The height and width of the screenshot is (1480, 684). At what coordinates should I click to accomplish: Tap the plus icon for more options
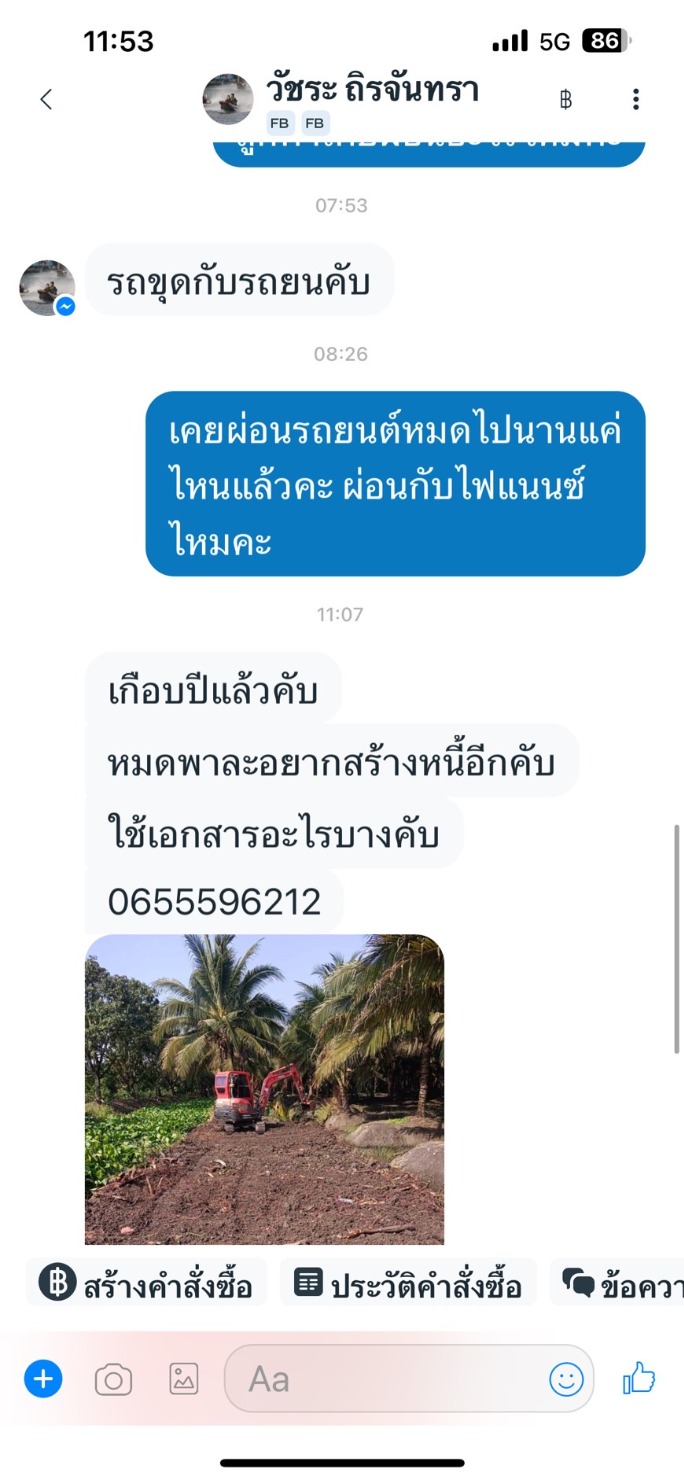(x=43, y=1379)
